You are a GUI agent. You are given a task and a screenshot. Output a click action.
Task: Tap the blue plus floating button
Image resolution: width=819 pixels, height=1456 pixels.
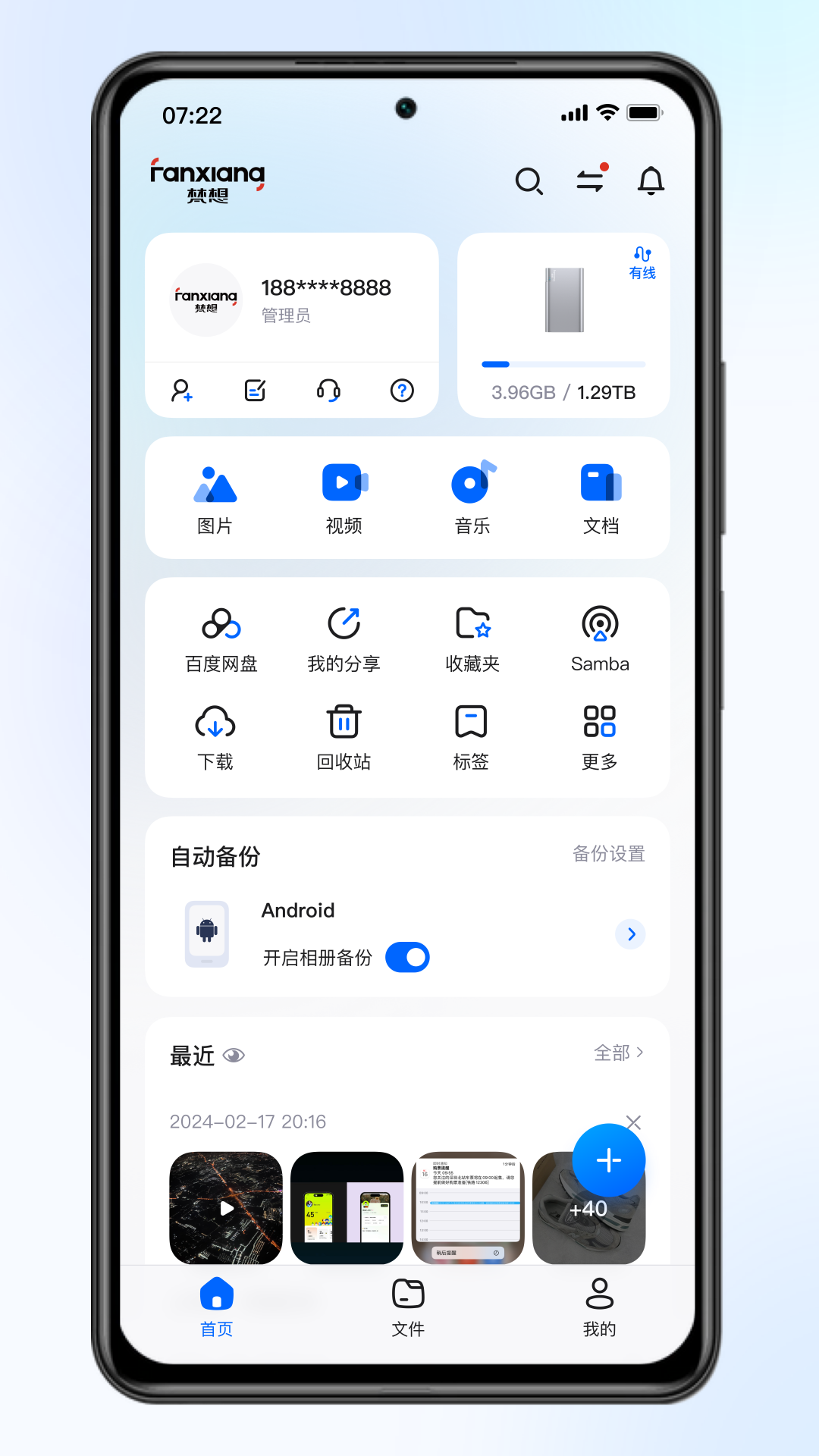(609, 1159)
